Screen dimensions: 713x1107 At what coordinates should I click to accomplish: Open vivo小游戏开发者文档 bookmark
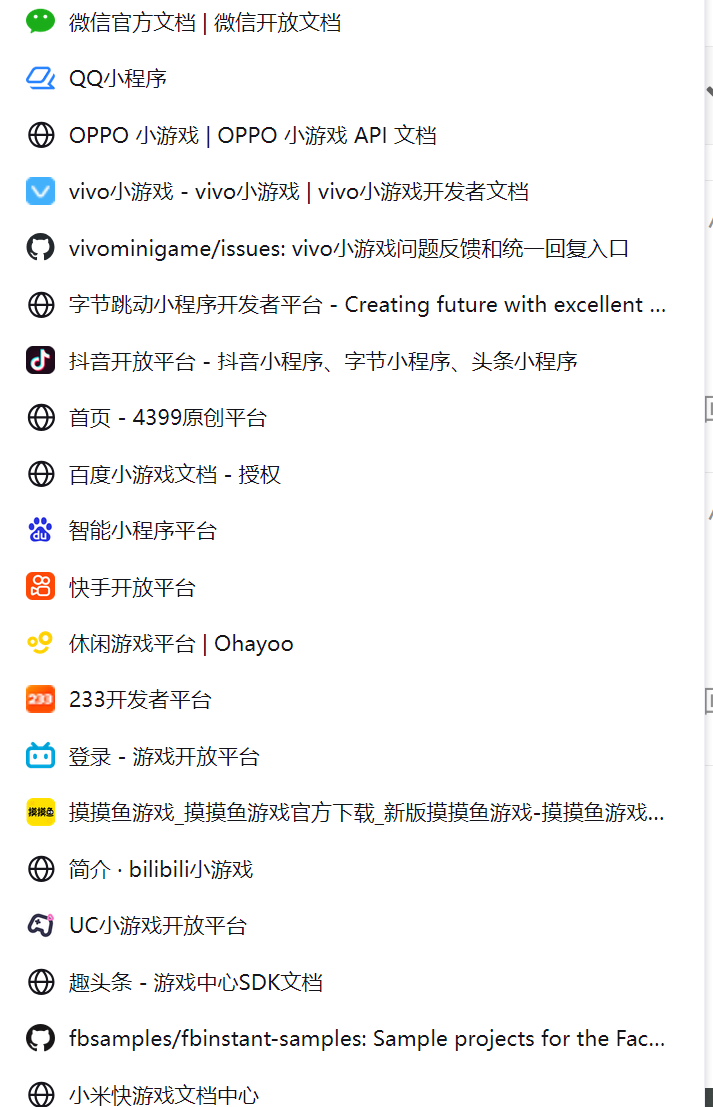tap(298, 191)
